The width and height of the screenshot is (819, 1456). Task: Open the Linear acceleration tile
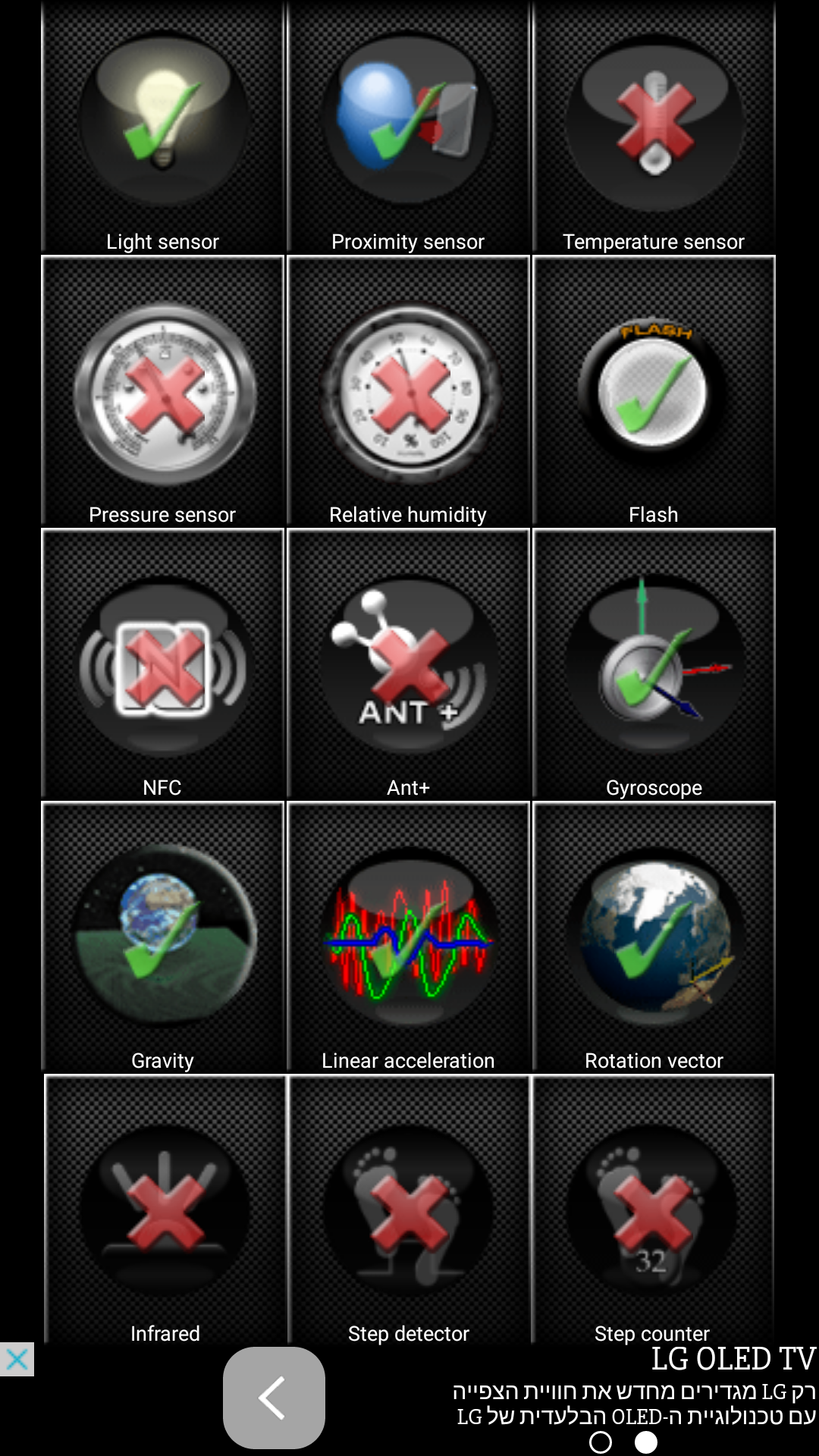408,937
